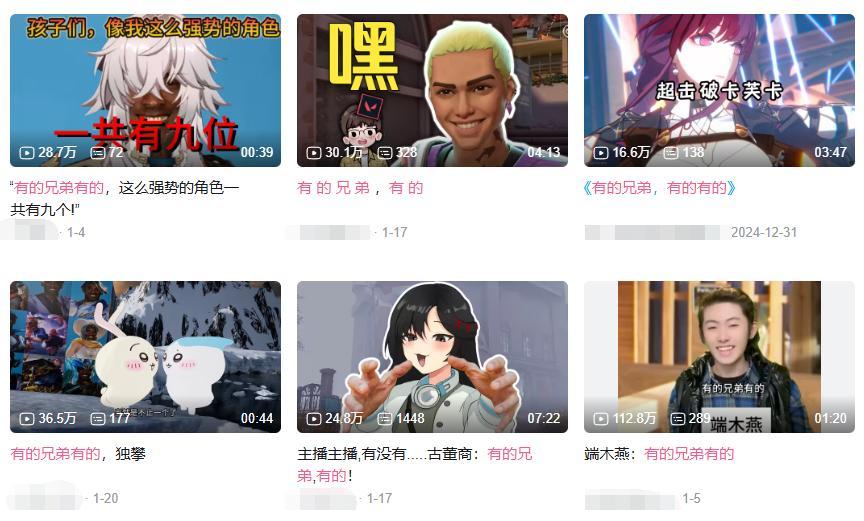Play the 端木燕 01:20 video
Viewport: 864px width, 521px height.
718,356
